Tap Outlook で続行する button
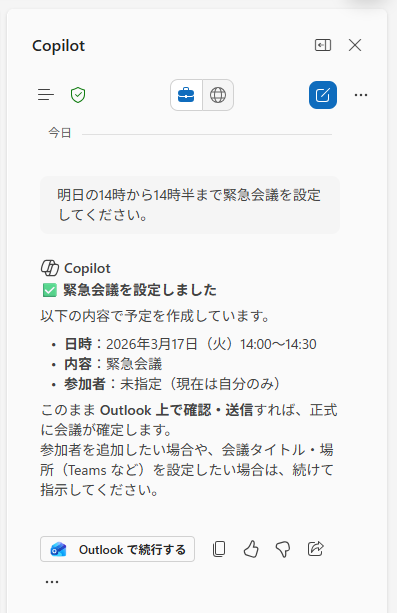The width and height of the screenshot is (397, 613). (x=117, y=549)
